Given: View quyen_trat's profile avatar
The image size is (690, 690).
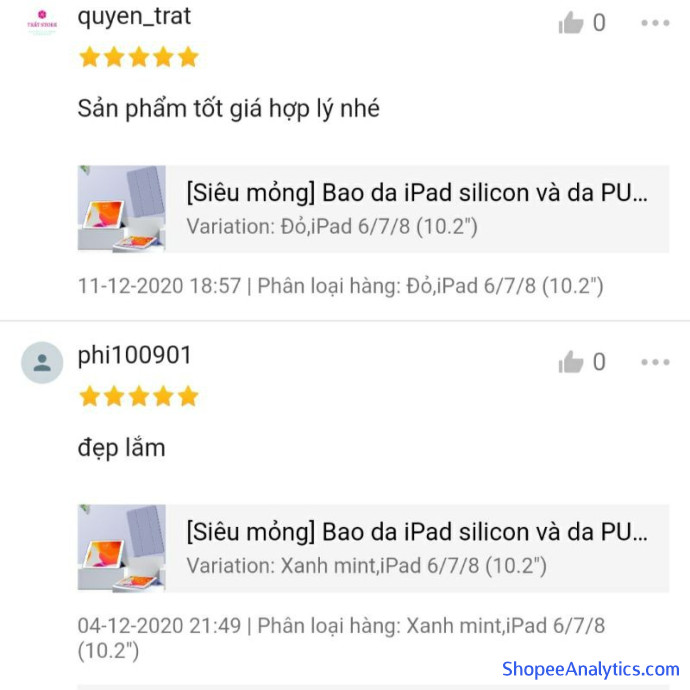Looking at the screenshot, I should (42, 23).
